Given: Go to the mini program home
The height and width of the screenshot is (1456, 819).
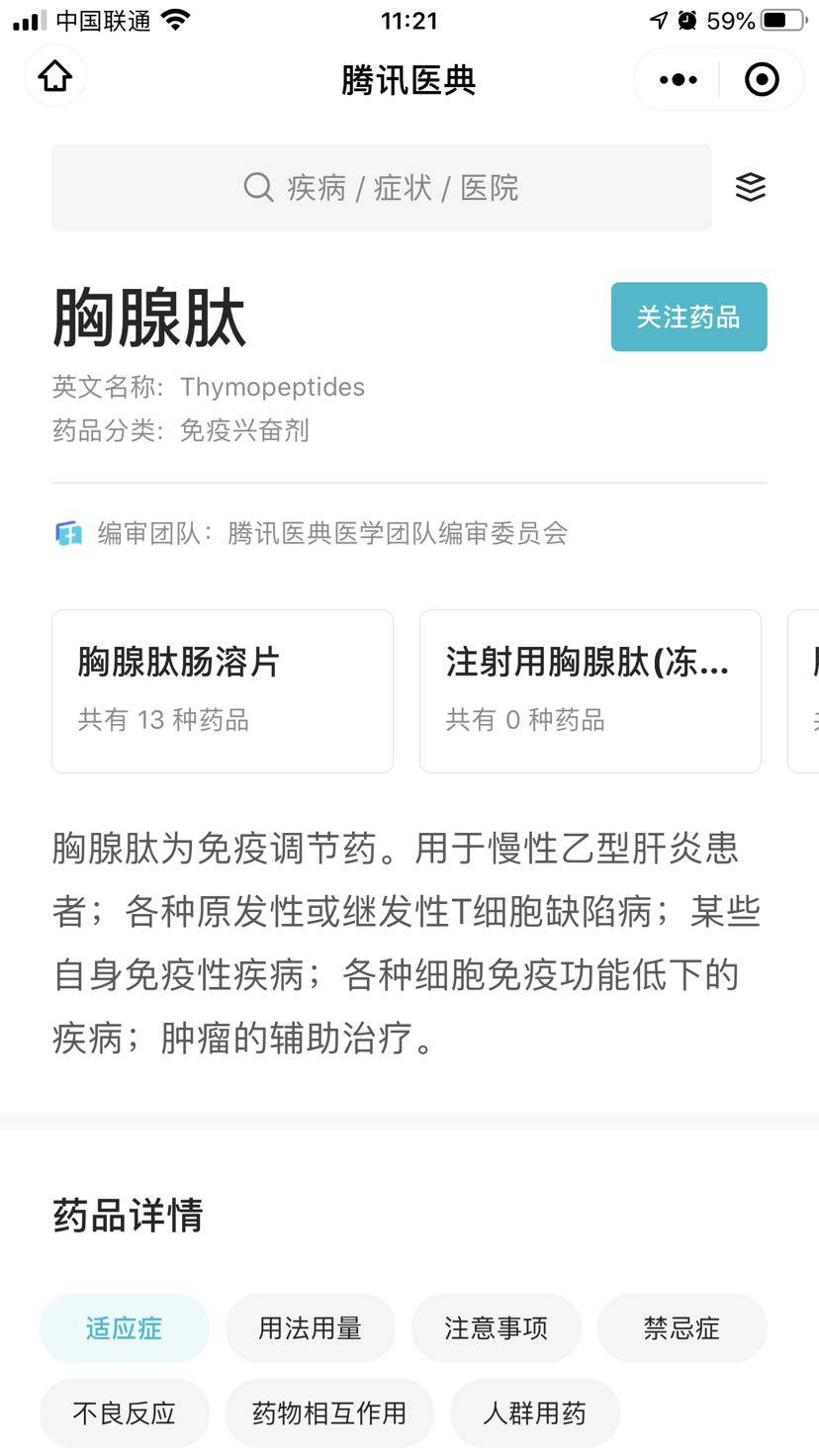Looking at the screenshot, I should pos(55,77).
